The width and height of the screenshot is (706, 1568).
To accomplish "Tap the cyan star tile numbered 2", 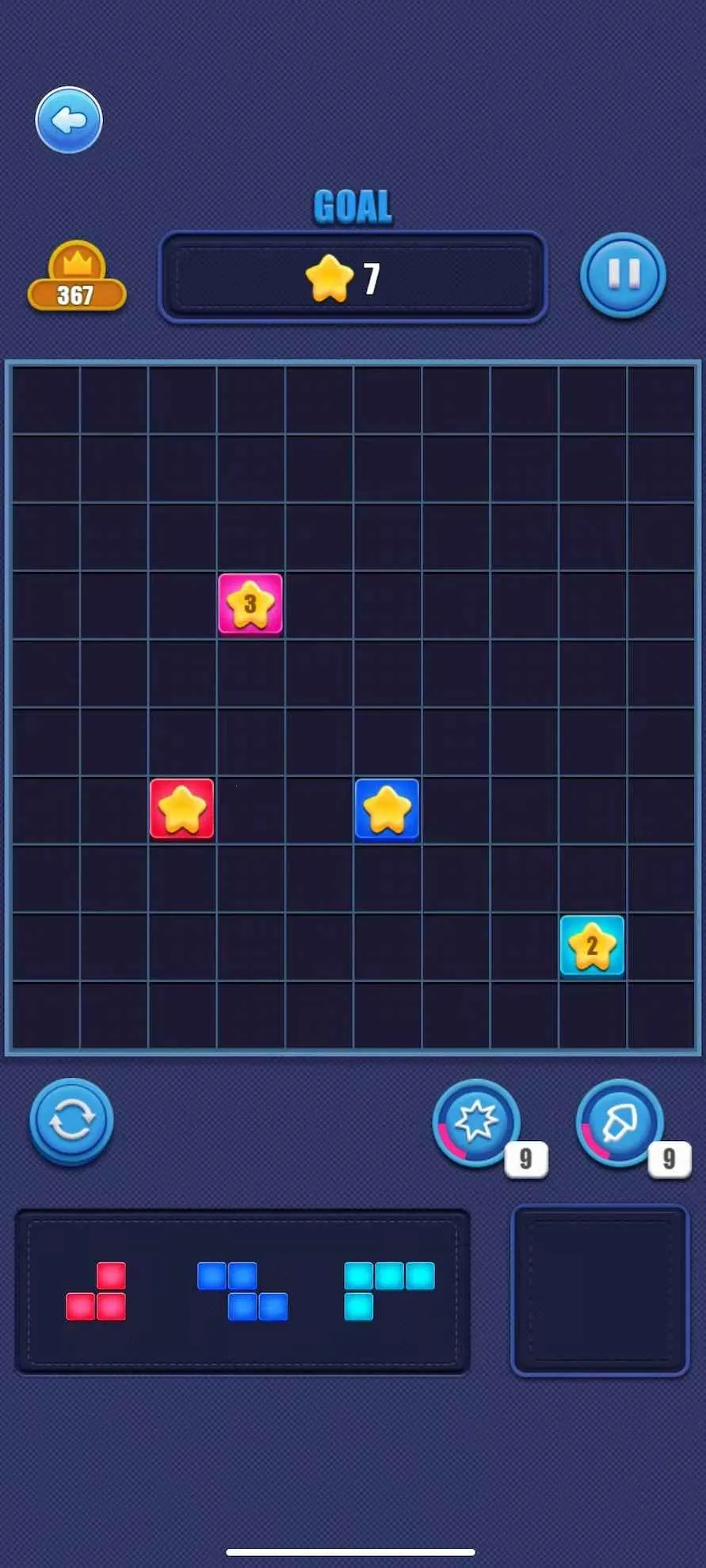I will pos(592,946).
